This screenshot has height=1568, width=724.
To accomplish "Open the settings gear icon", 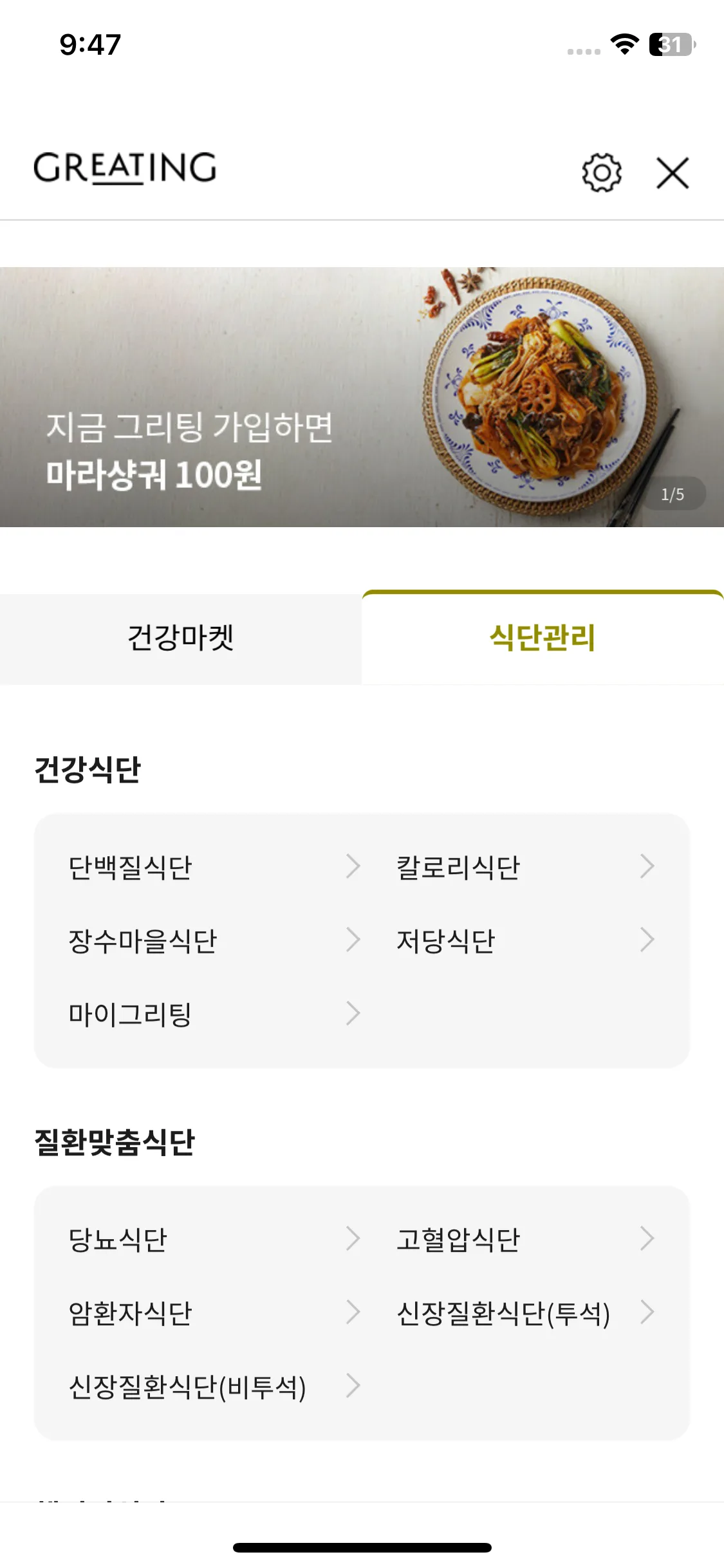I will (x=602, y=173).
